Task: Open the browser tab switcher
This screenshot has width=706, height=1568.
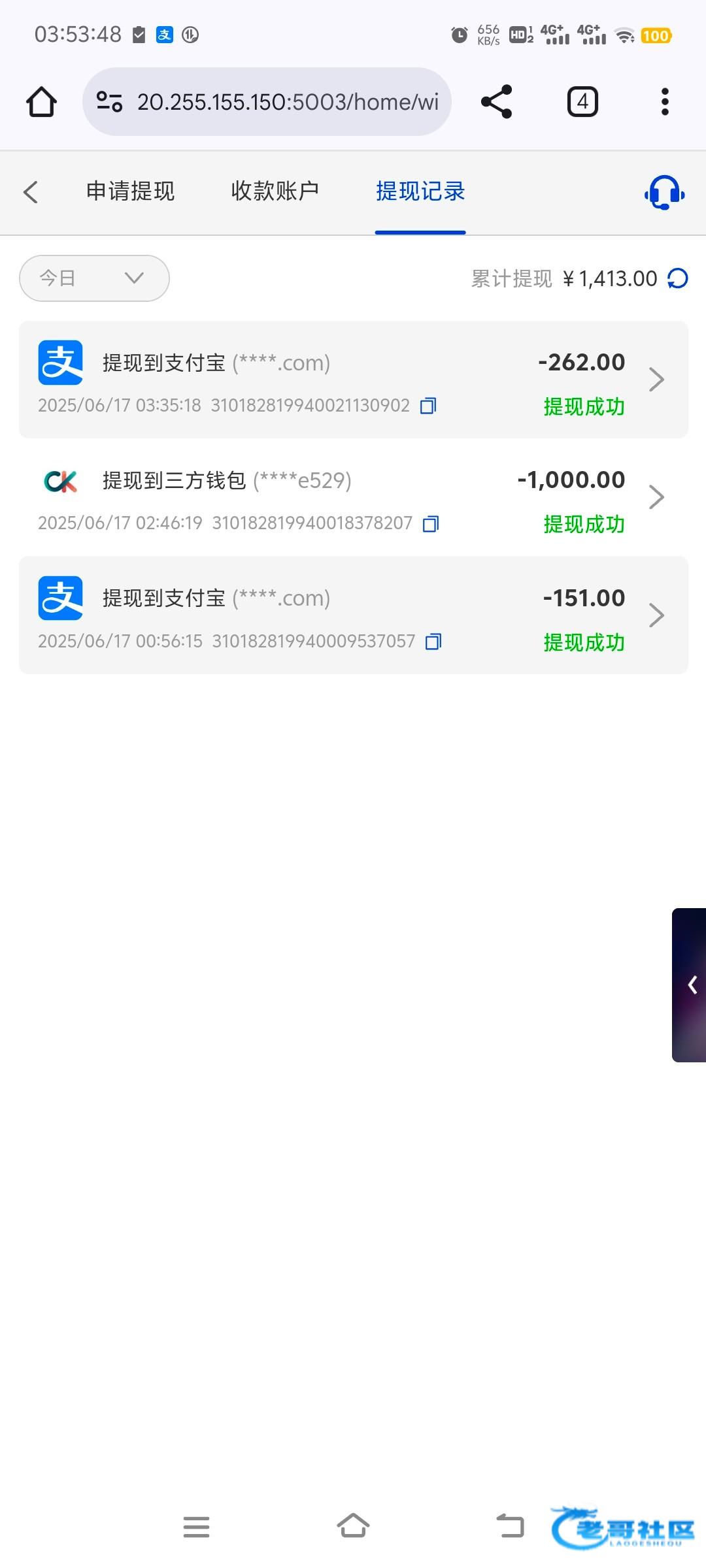Action: coord(582,102)
